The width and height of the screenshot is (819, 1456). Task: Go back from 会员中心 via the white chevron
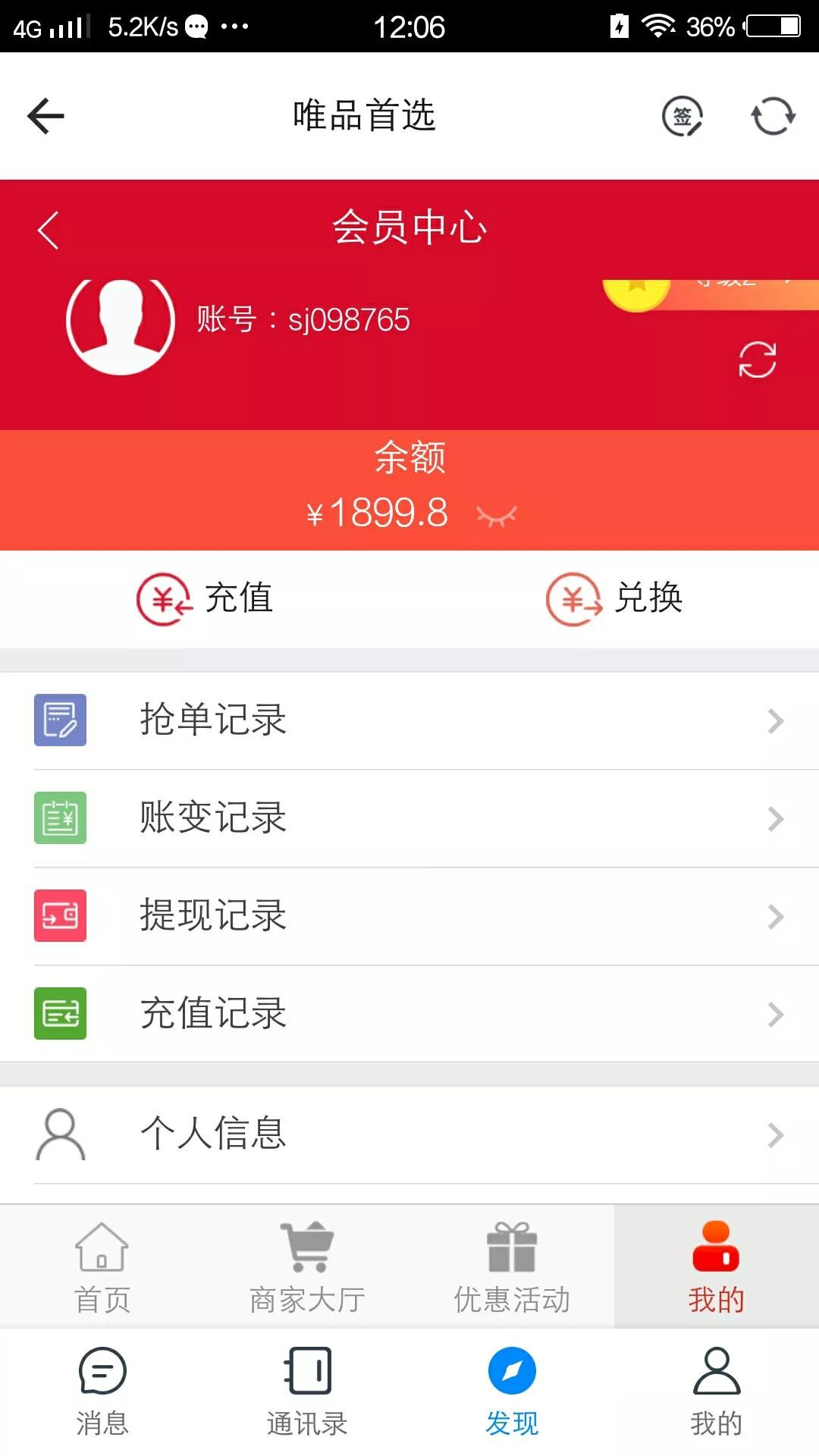(48, 230)
